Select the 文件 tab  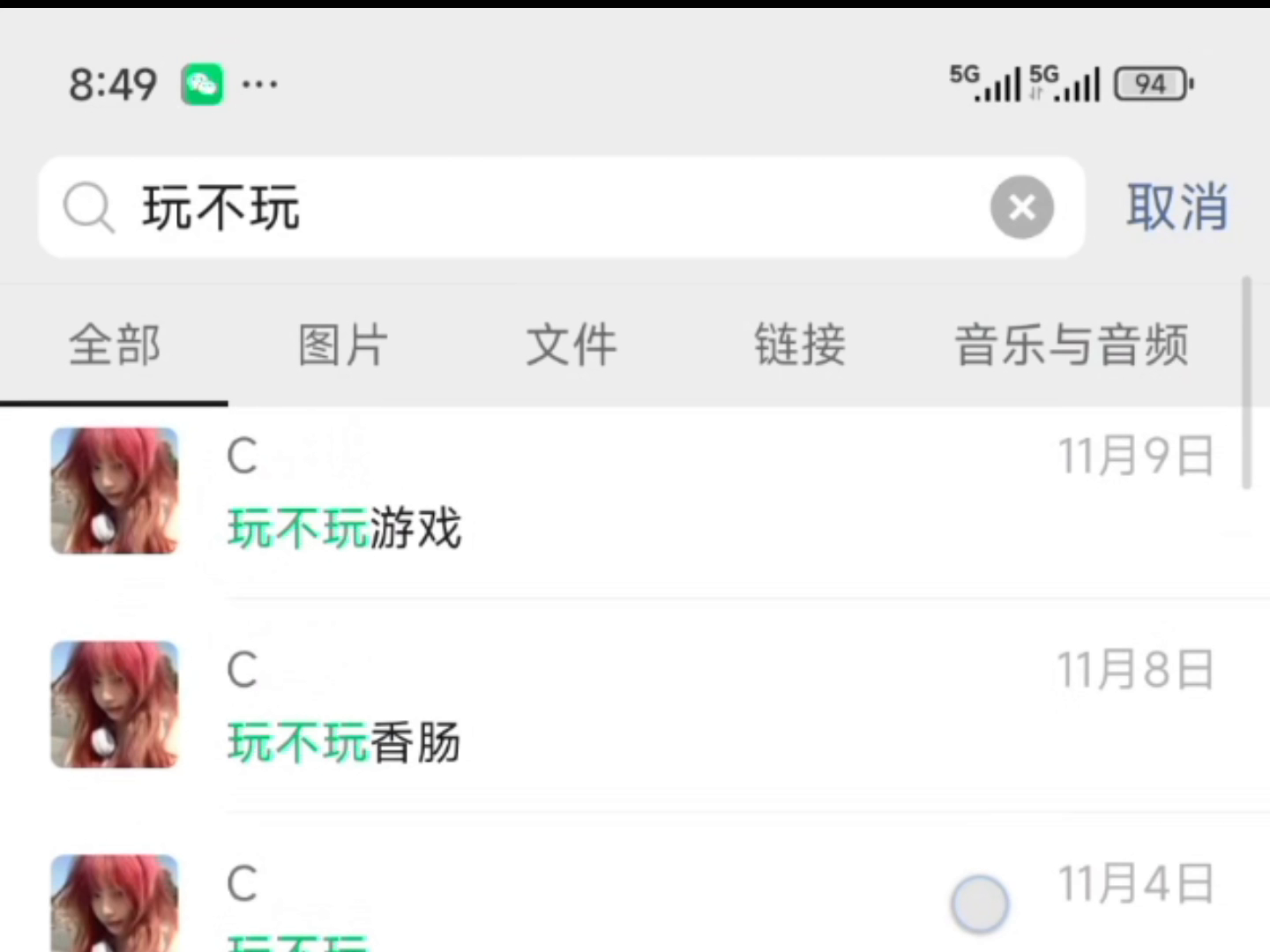pos(571,345)
